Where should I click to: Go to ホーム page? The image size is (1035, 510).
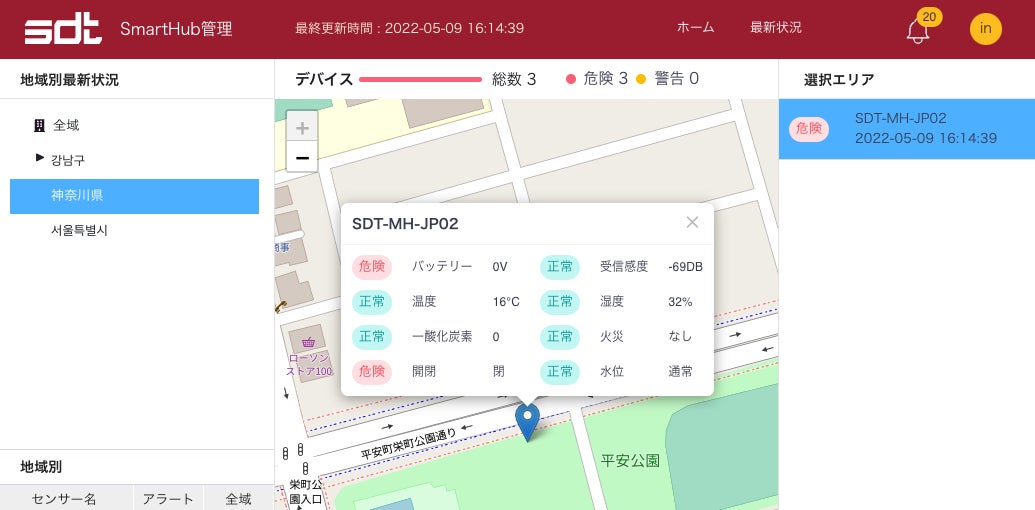click(695, 28)
